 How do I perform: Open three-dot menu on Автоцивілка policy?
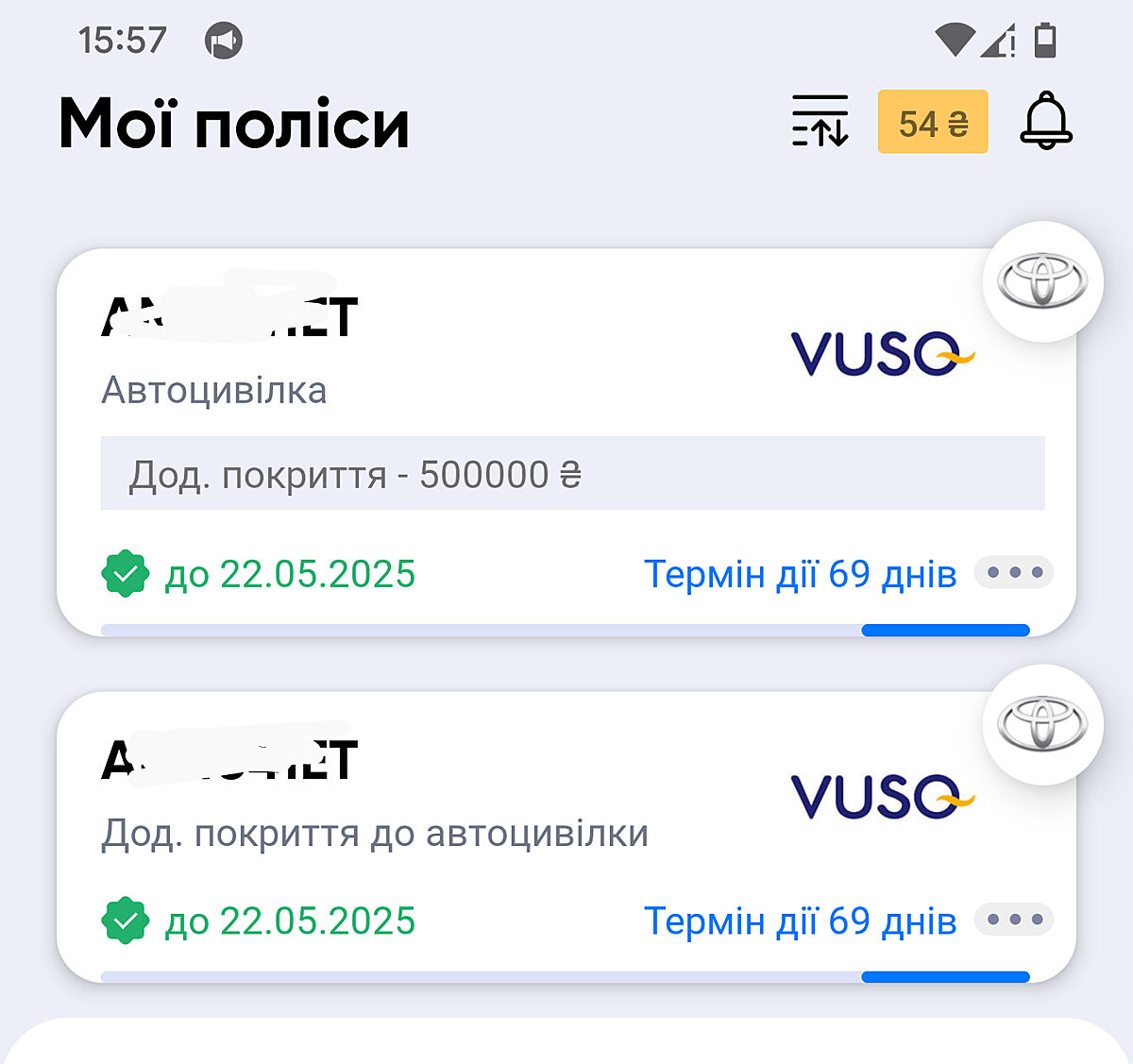1014,572
